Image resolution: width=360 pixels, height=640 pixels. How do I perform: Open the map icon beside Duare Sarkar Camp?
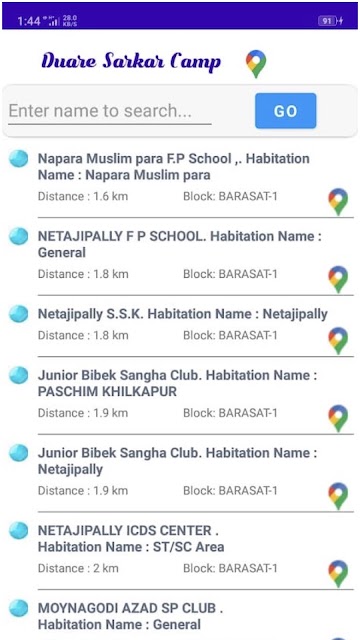[x=256, y=64]
